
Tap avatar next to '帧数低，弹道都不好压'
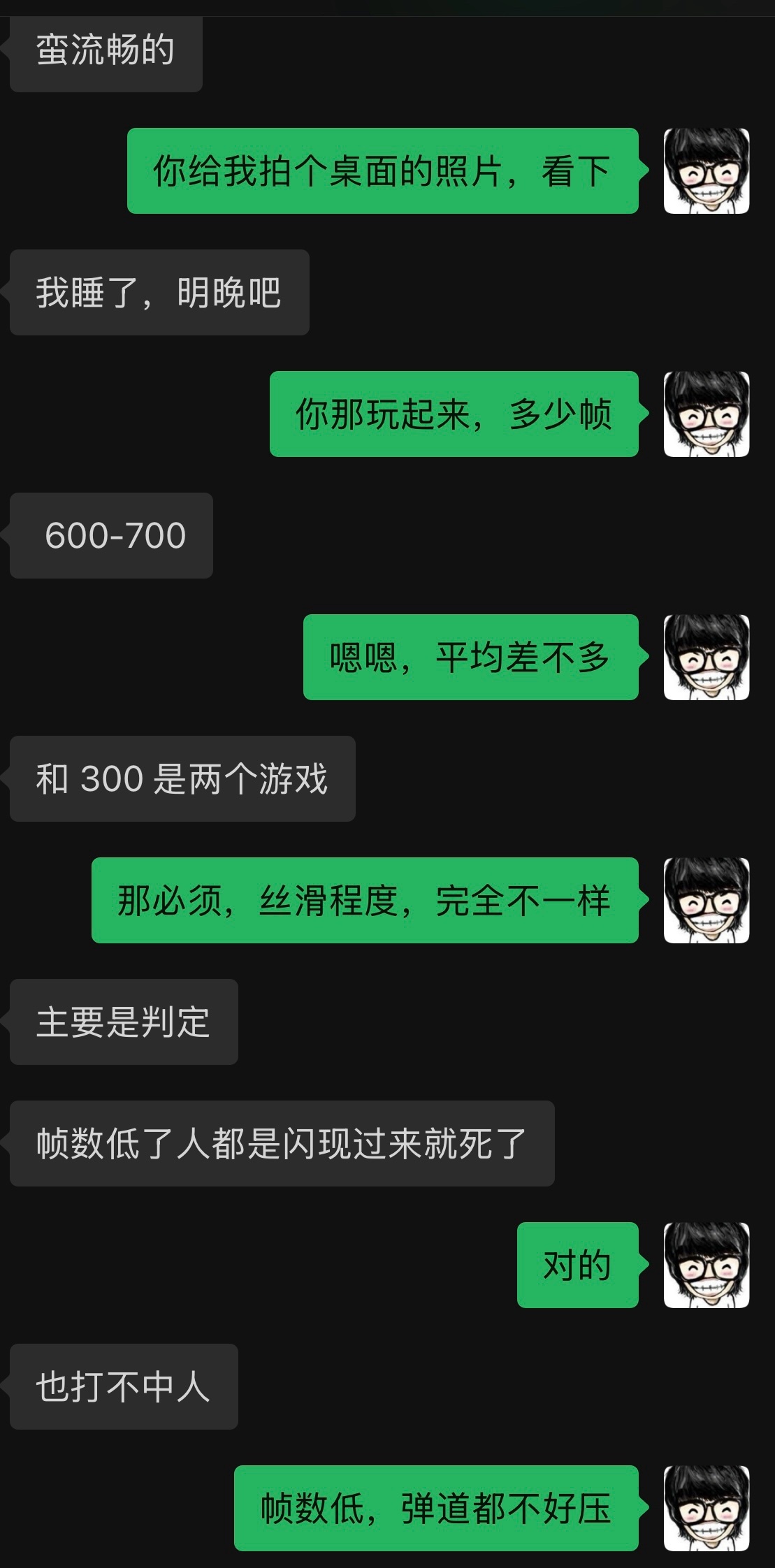pos(706,1508)
